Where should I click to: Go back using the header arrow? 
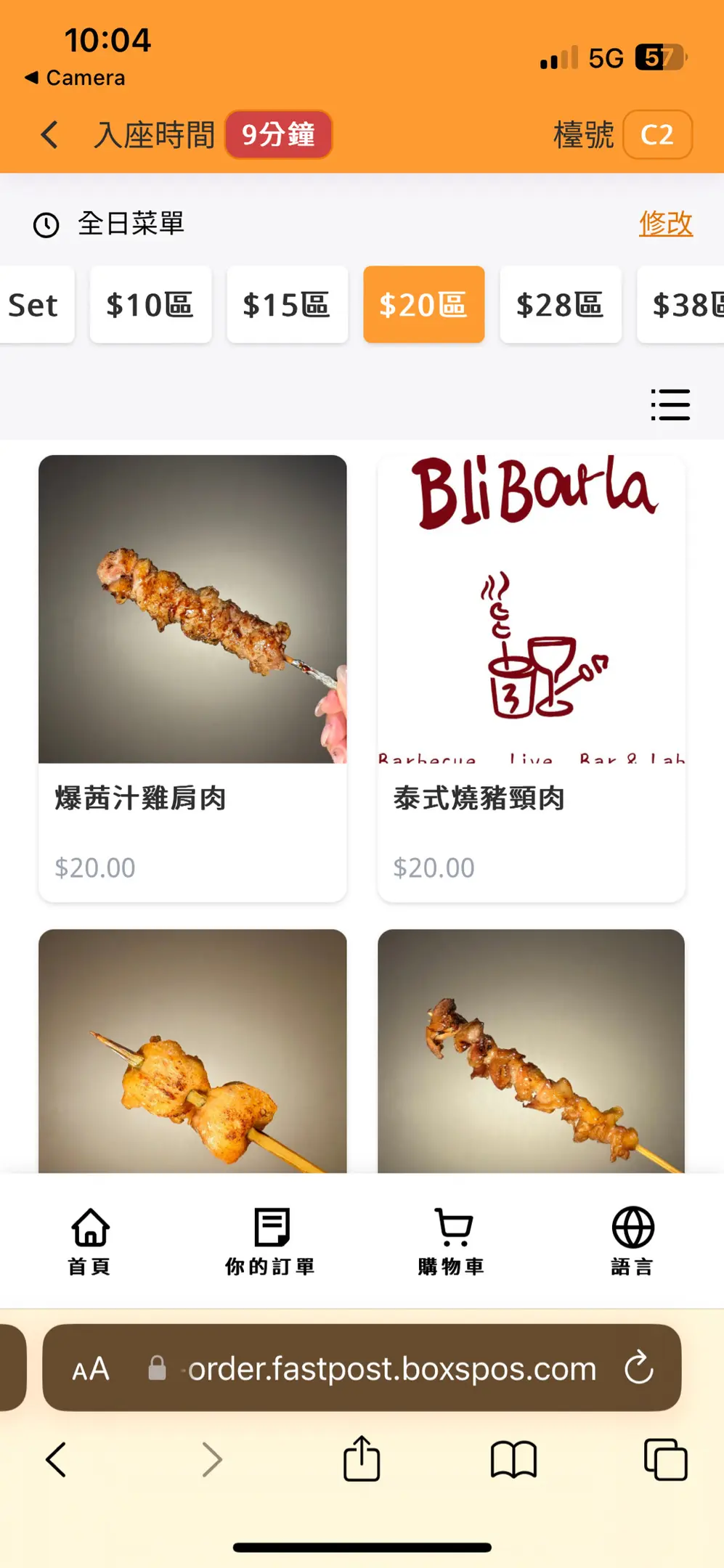coord(49,135)
